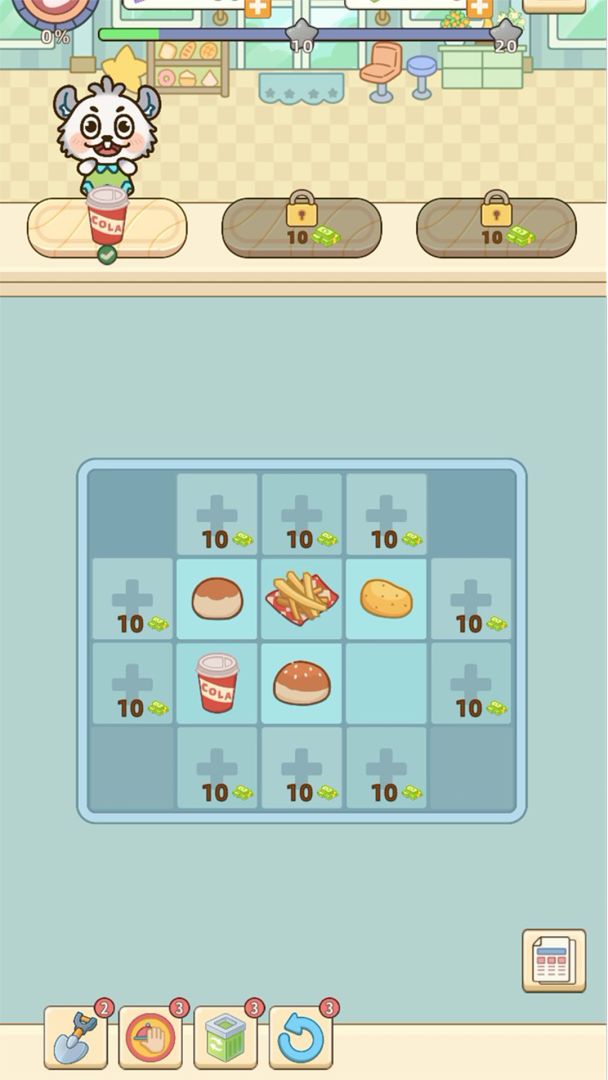
Task: Tap the cola cup on the grid
Action: (x=217, y=683)
